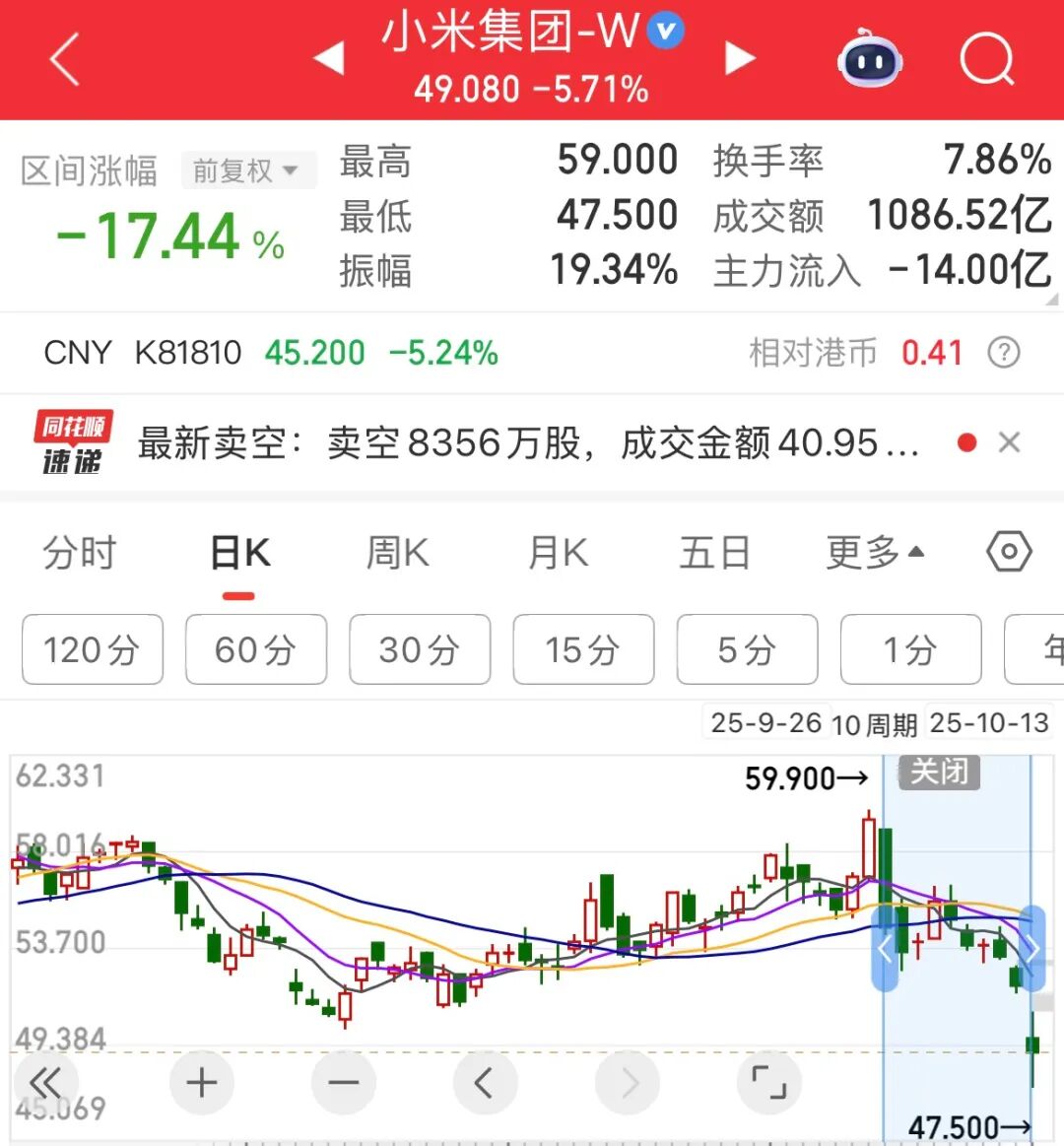Zoom out of the K-line chart
The height and width of the screenshot is (1146, 1064).
point(343,1081)
